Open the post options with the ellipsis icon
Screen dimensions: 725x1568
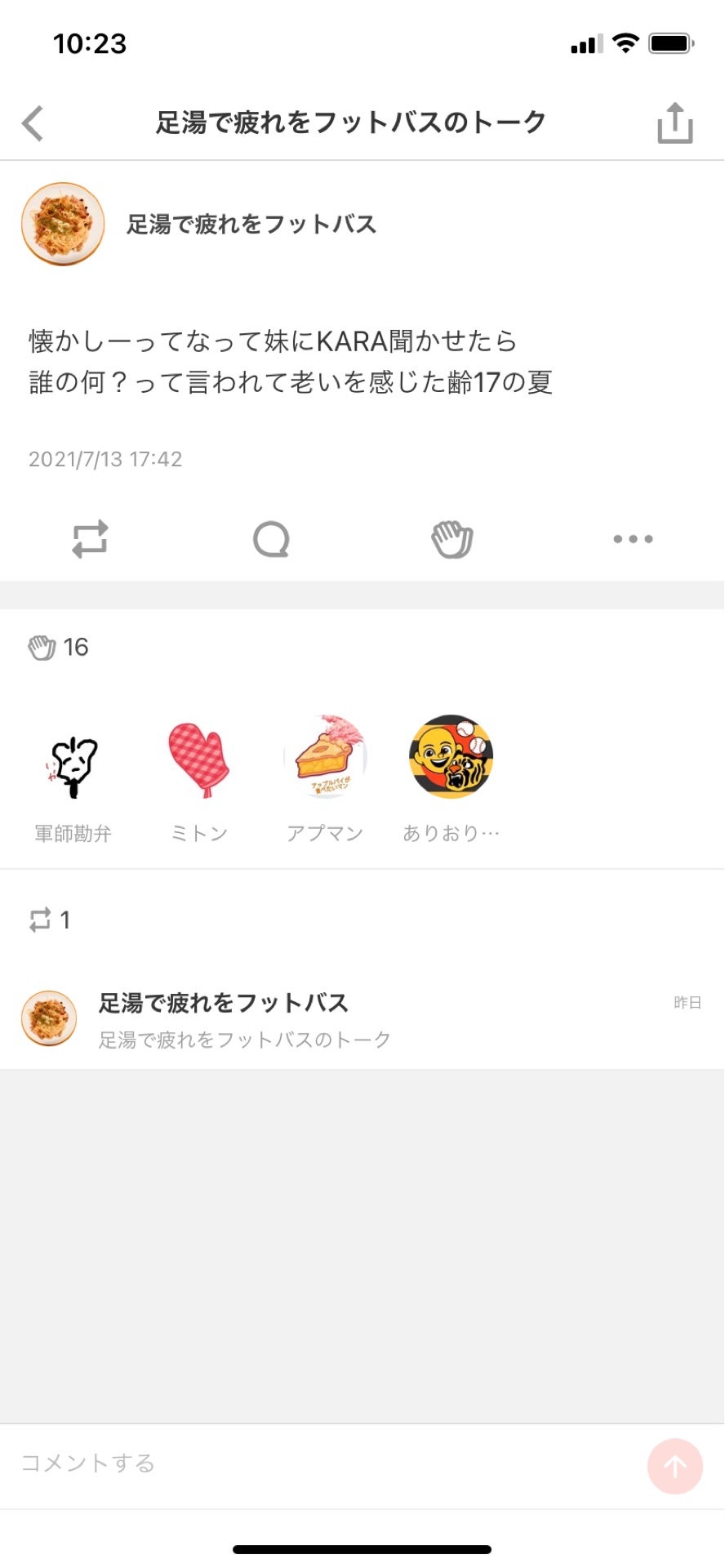click(x=634, y=538)
